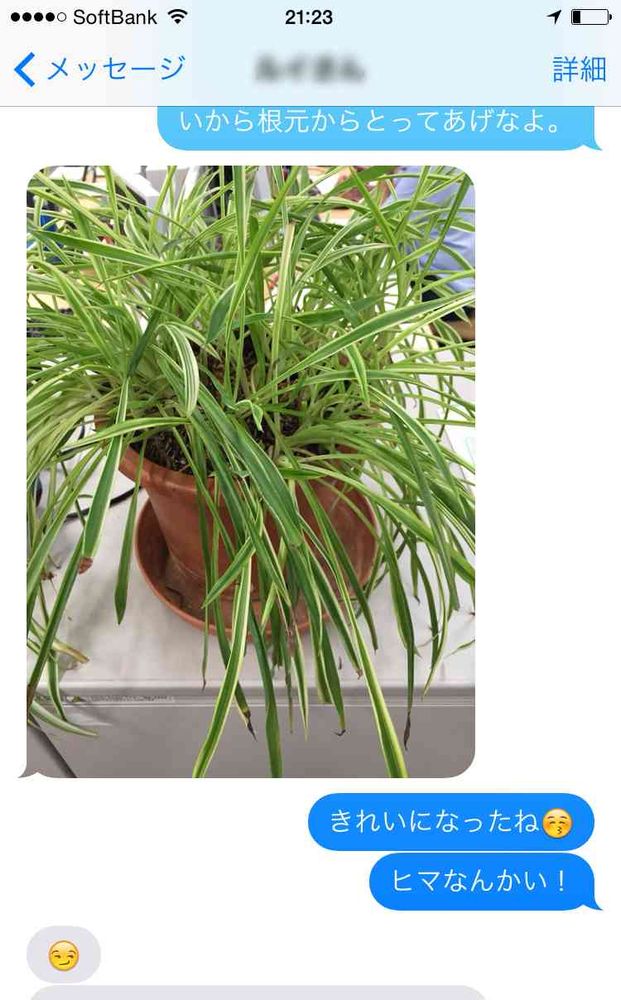This screenshot has height=1000, width=621.
Task: Go back to the メッセージ list
Action: (x=100, y=68)
